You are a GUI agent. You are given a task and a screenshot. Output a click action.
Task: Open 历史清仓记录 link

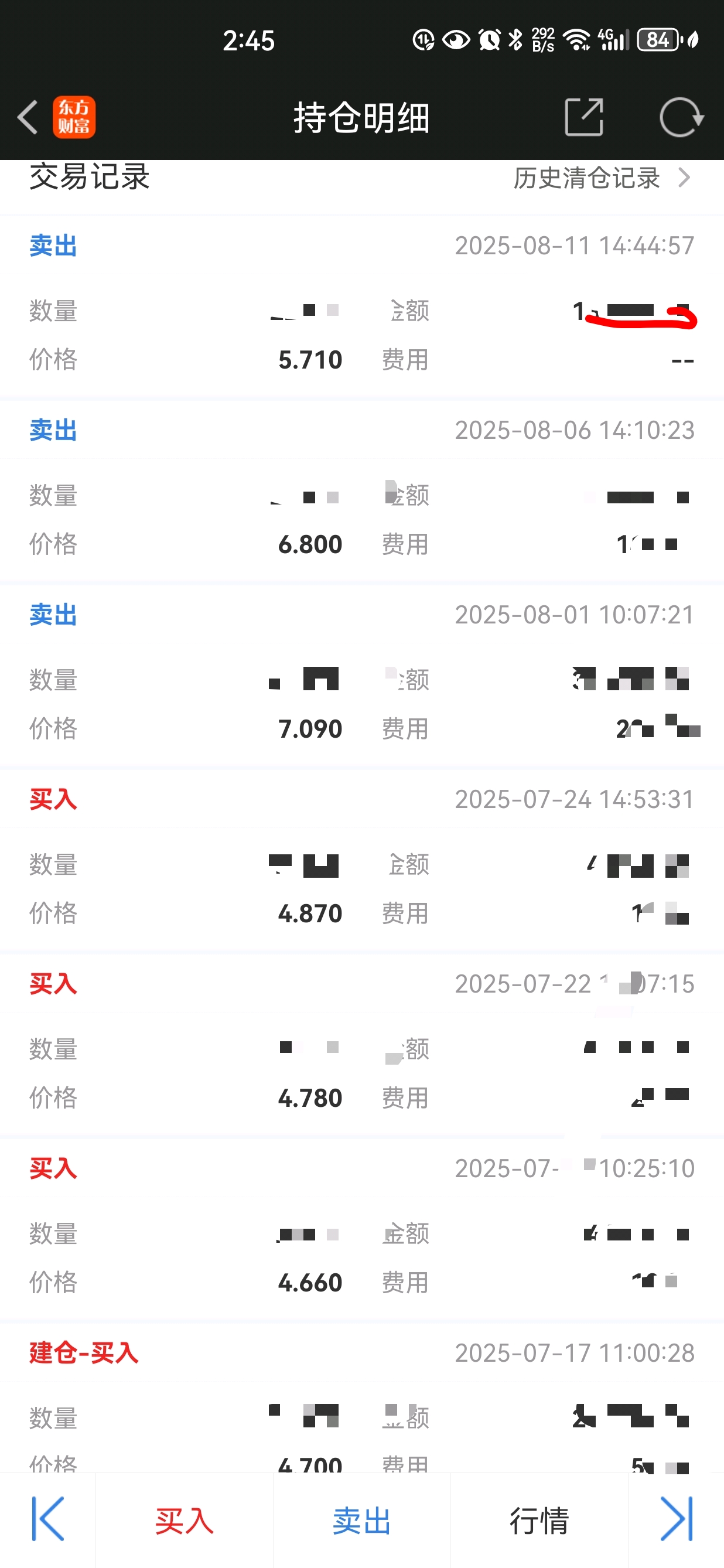coord(602,178)
